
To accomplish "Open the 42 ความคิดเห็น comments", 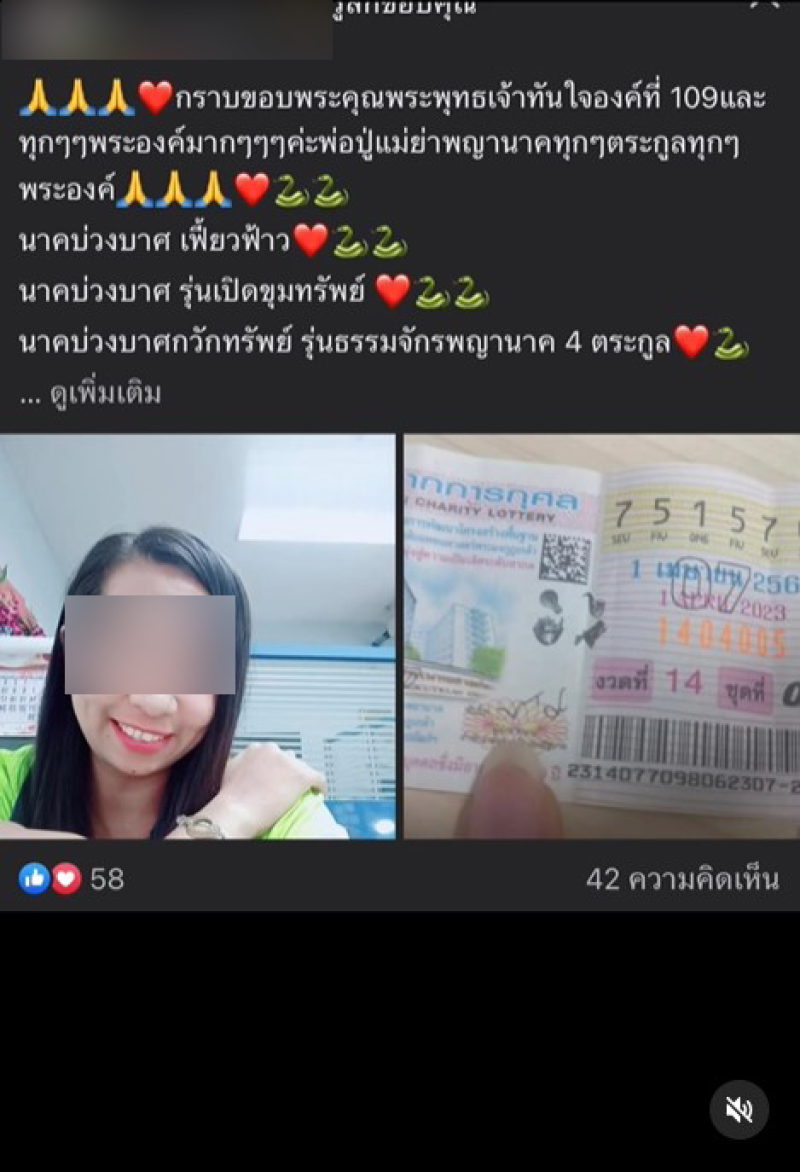I will [x=682, y=879].
